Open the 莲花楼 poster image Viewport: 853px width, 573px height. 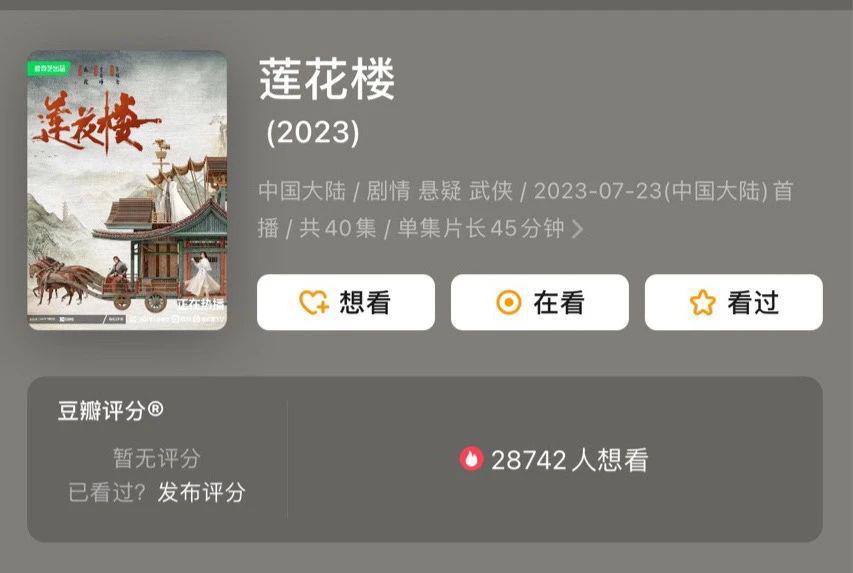click(127, 190)
